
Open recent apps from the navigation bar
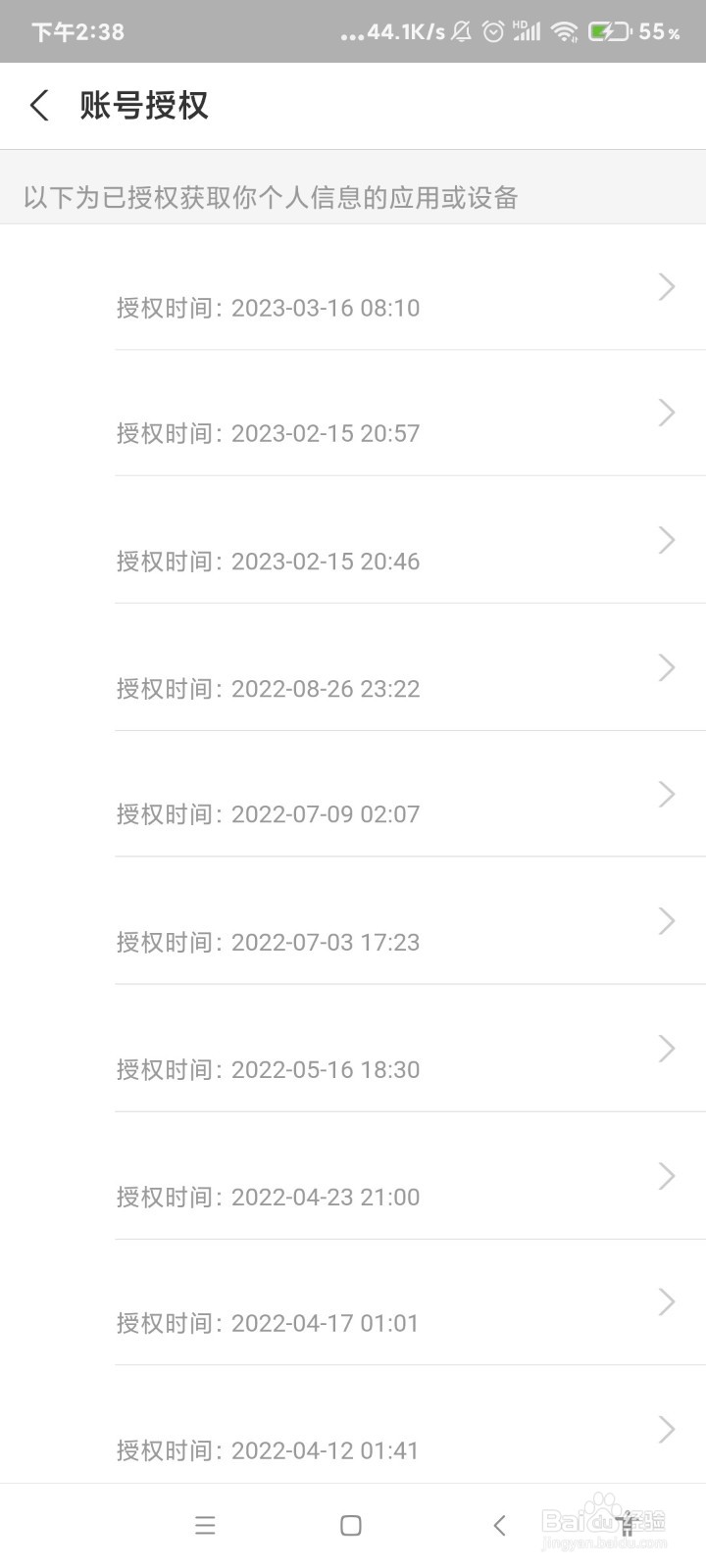tap(205, 1525)
